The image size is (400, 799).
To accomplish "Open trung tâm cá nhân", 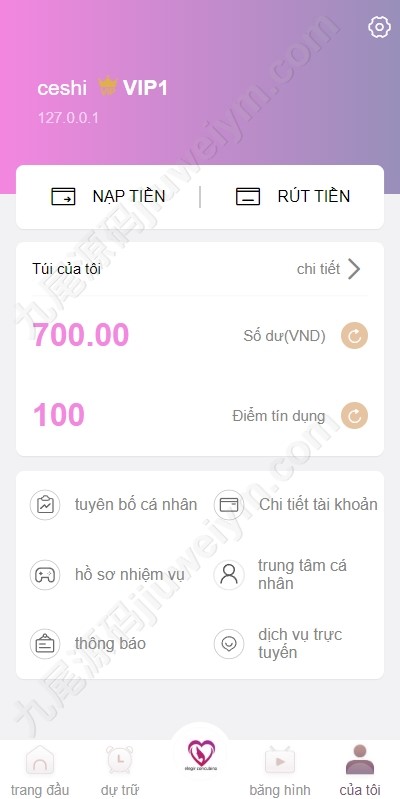I will [280, 574].
